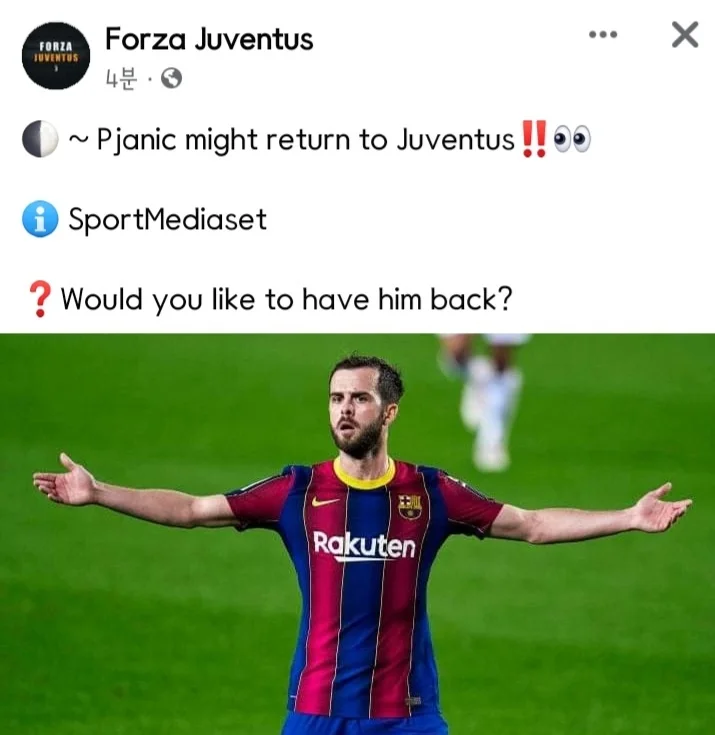Open the post's three-dot options menu

603,35
